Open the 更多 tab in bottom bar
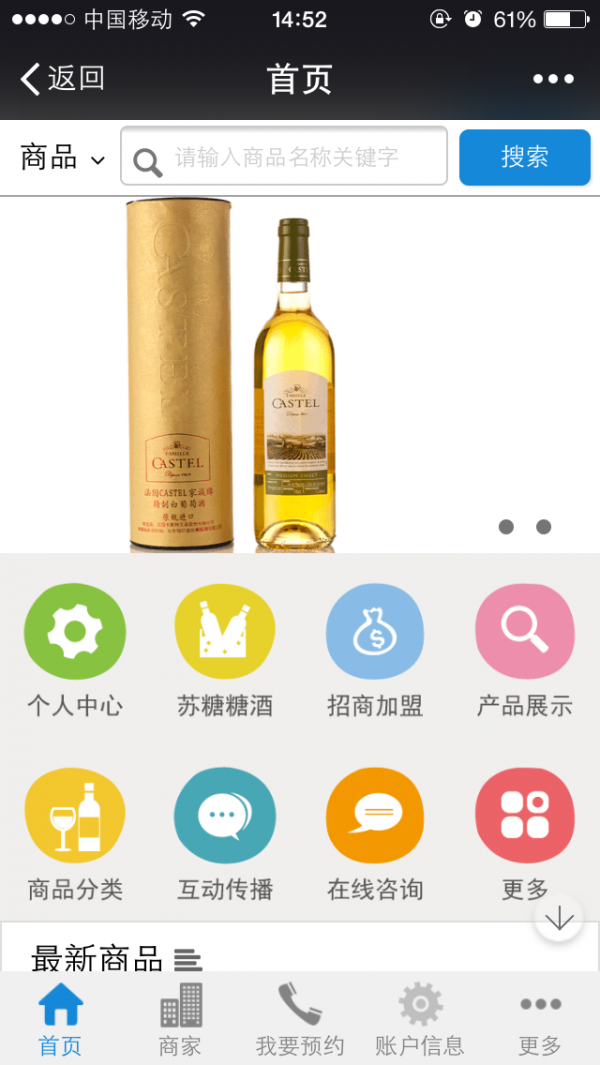 pos(540,1018)
